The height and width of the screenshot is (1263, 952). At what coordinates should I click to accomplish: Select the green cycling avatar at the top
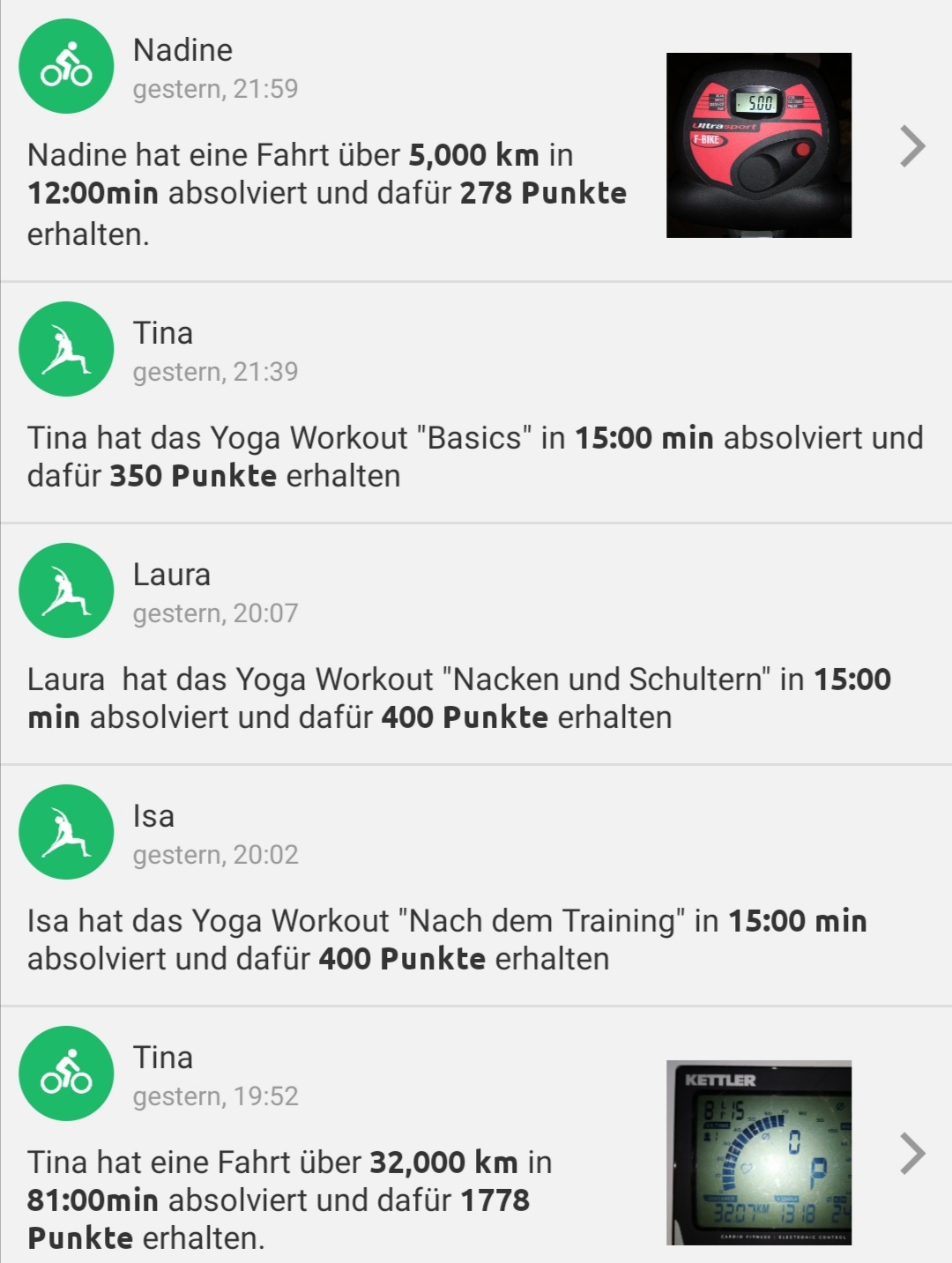point(65,66)
